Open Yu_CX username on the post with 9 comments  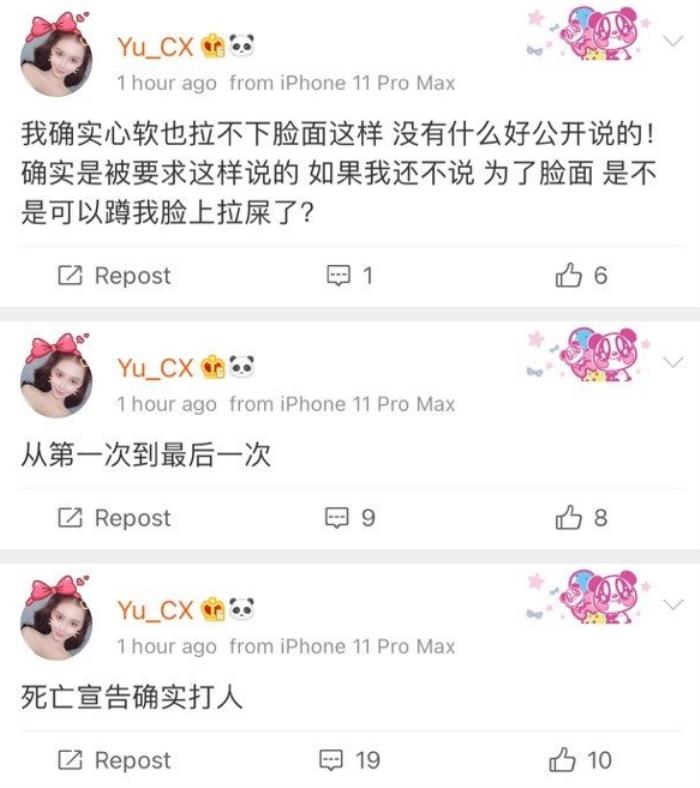click(155, 367)
